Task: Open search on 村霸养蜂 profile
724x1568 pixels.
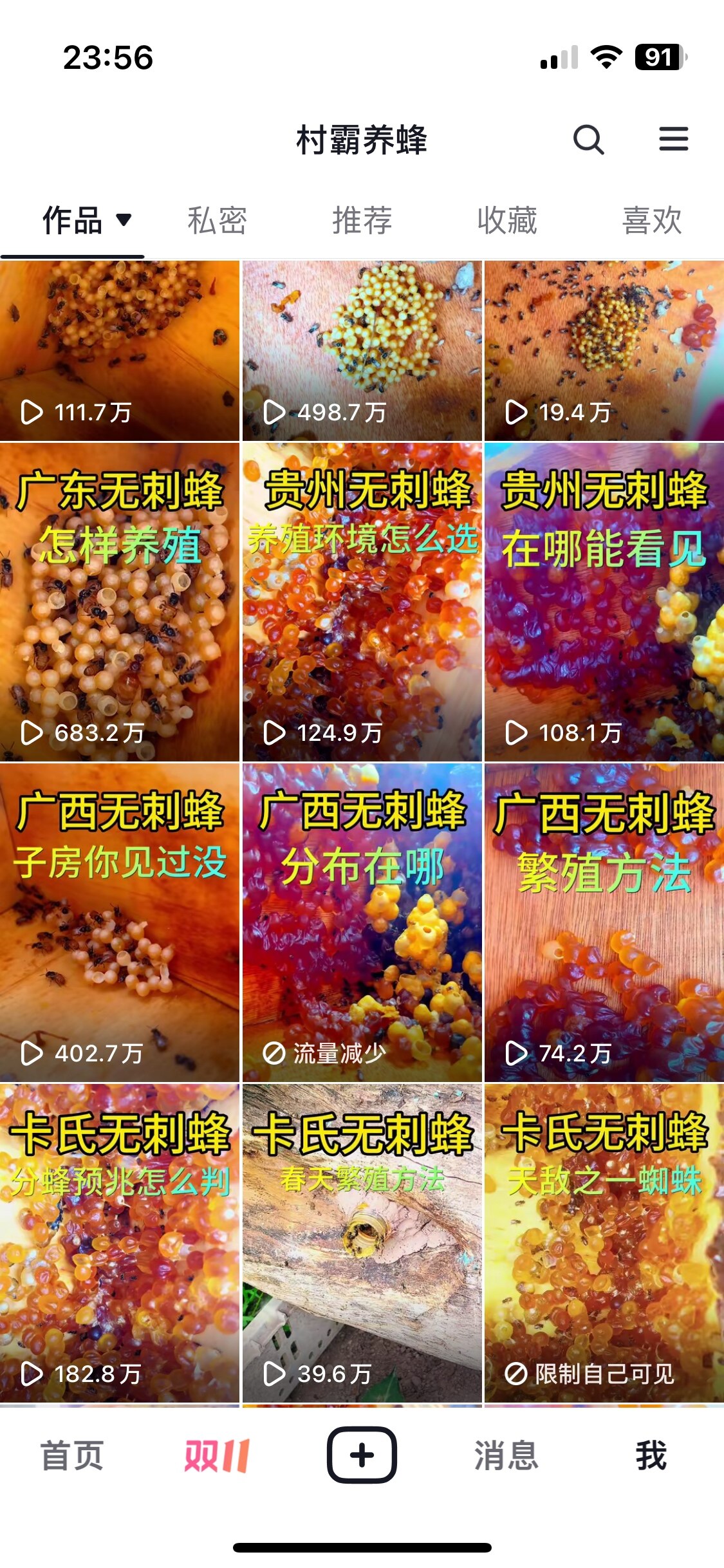Action: click(x=588, y=139)
